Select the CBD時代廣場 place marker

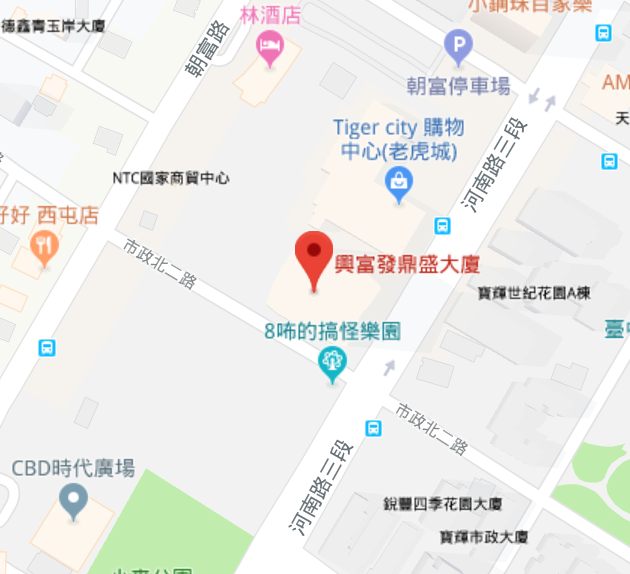tap(73, 499)
